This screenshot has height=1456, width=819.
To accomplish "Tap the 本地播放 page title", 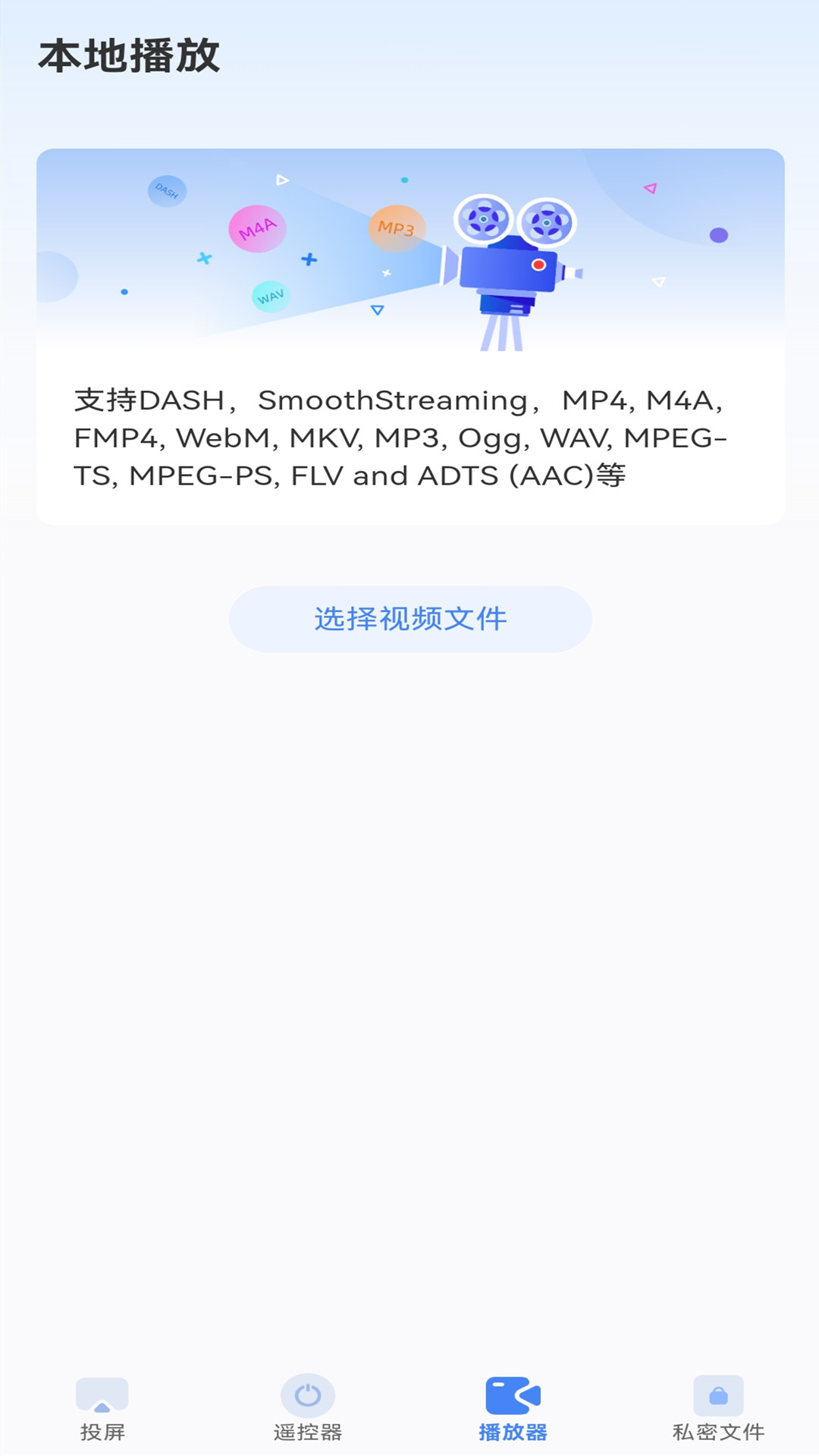I will (x=130, y=55).
